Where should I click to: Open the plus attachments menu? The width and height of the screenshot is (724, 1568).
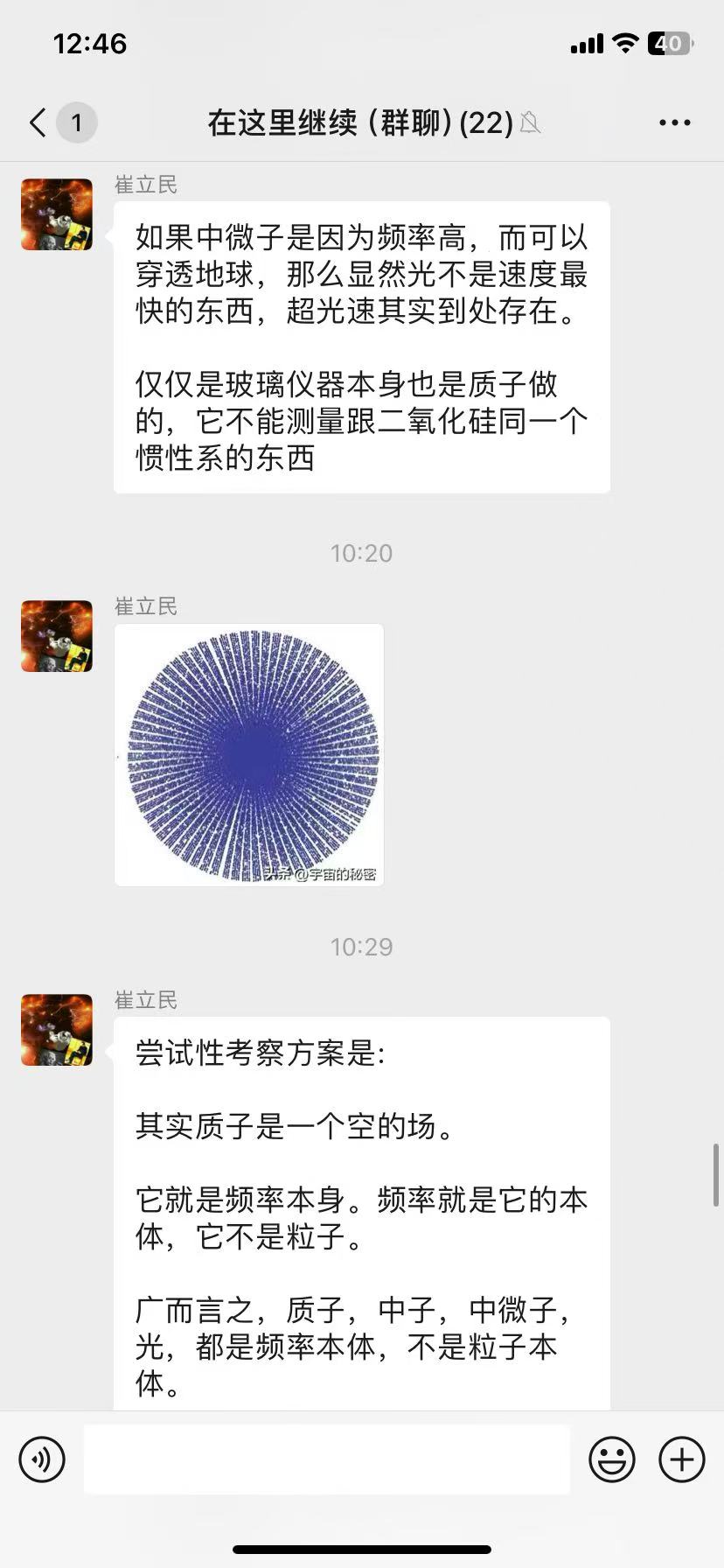(x=681, y=1459)
